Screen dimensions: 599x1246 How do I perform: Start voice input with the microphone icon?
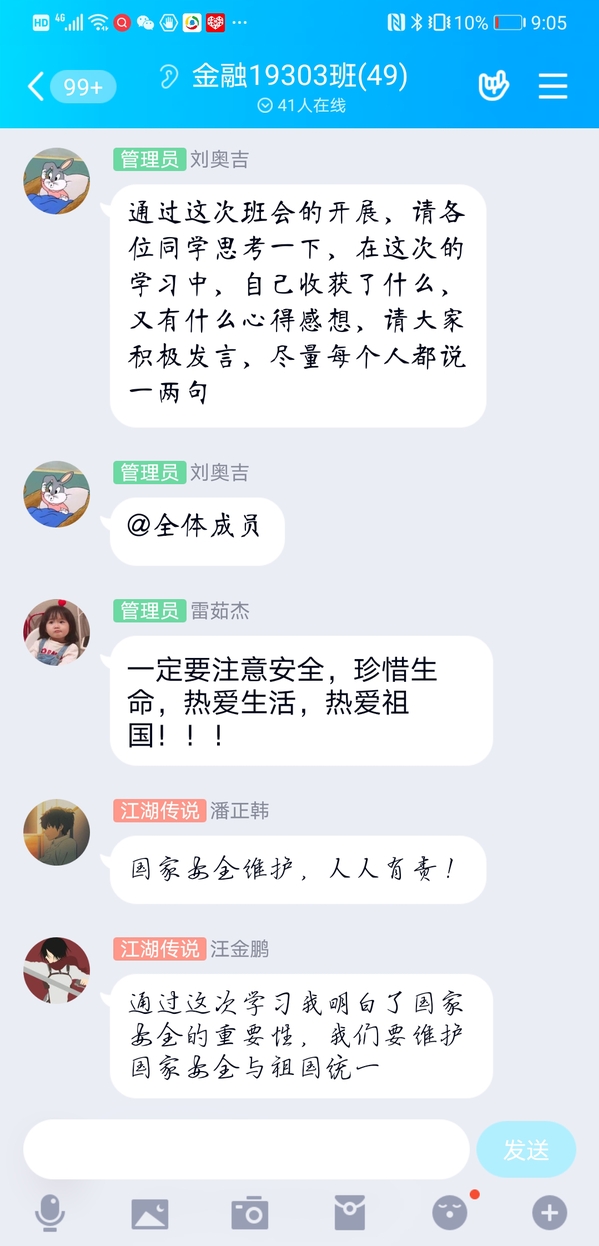[50, 1213]
